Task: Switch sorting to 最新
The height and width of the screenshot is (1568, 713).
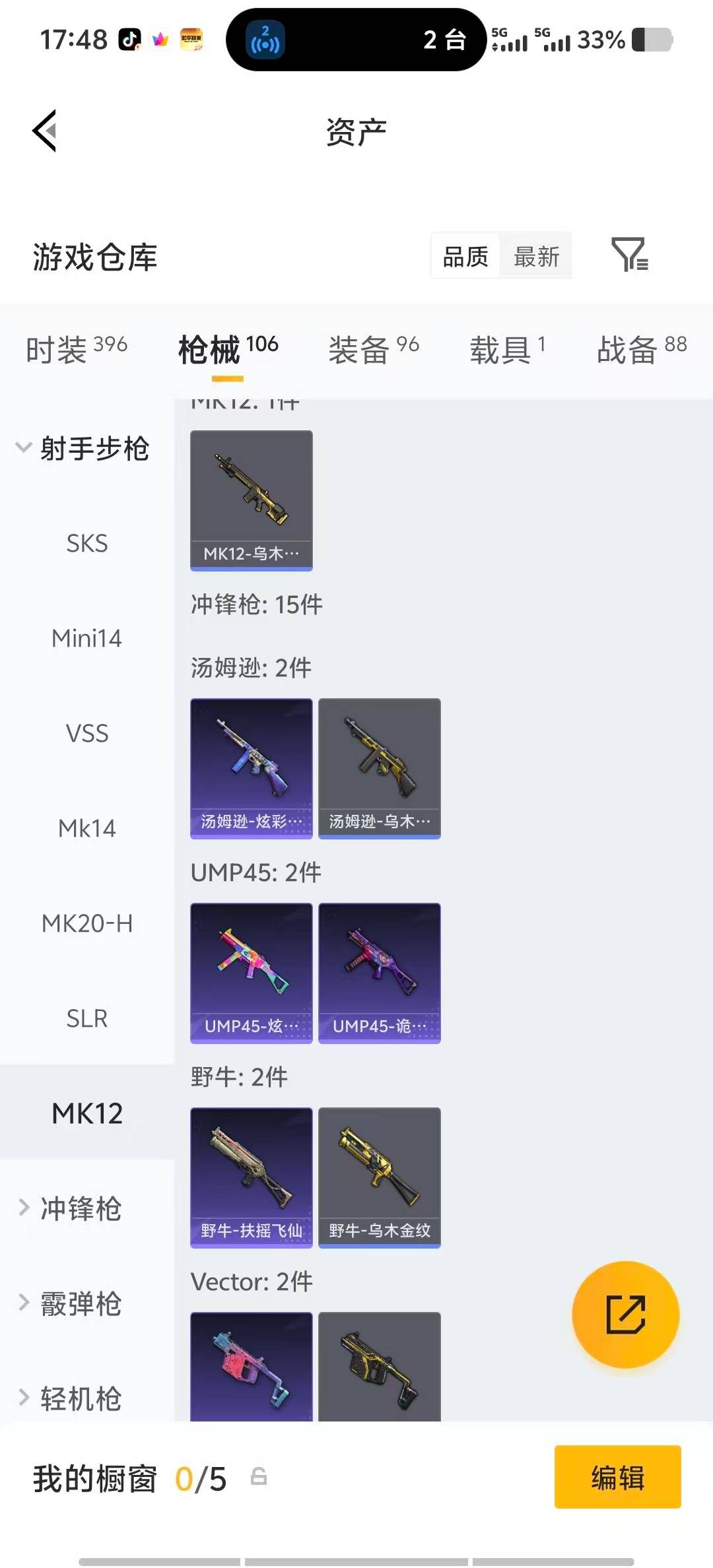Action: (x=536, y=256)
